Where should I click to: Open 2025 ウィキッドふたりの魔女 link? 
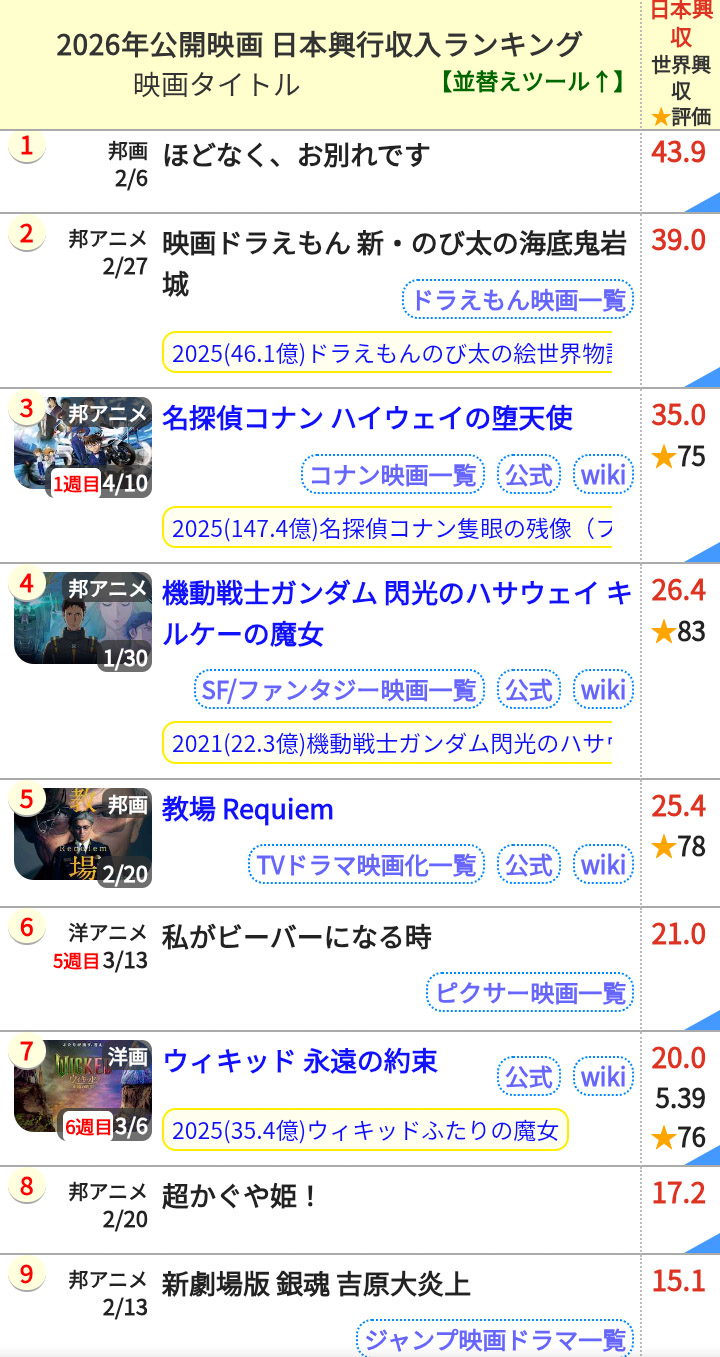[x=364, y=1130]
